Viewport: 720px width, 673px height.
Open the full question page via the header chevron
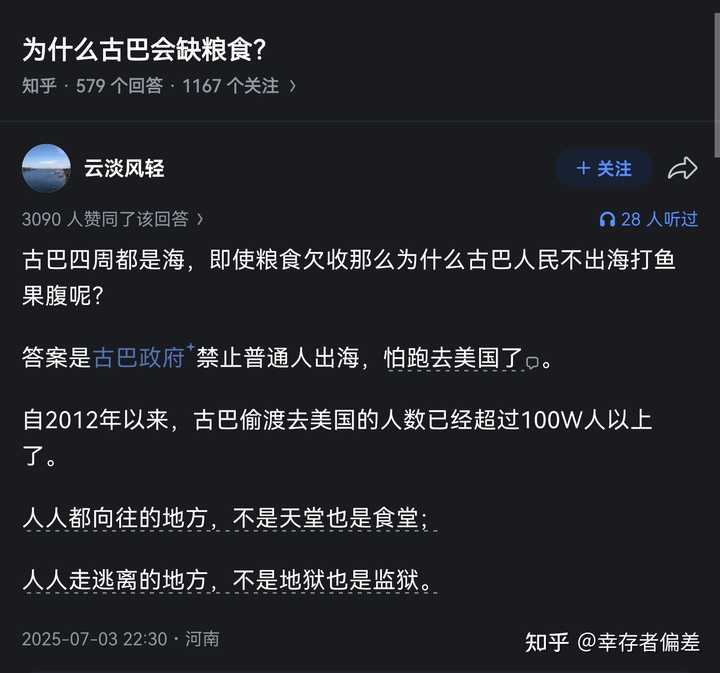coord(292,87)
